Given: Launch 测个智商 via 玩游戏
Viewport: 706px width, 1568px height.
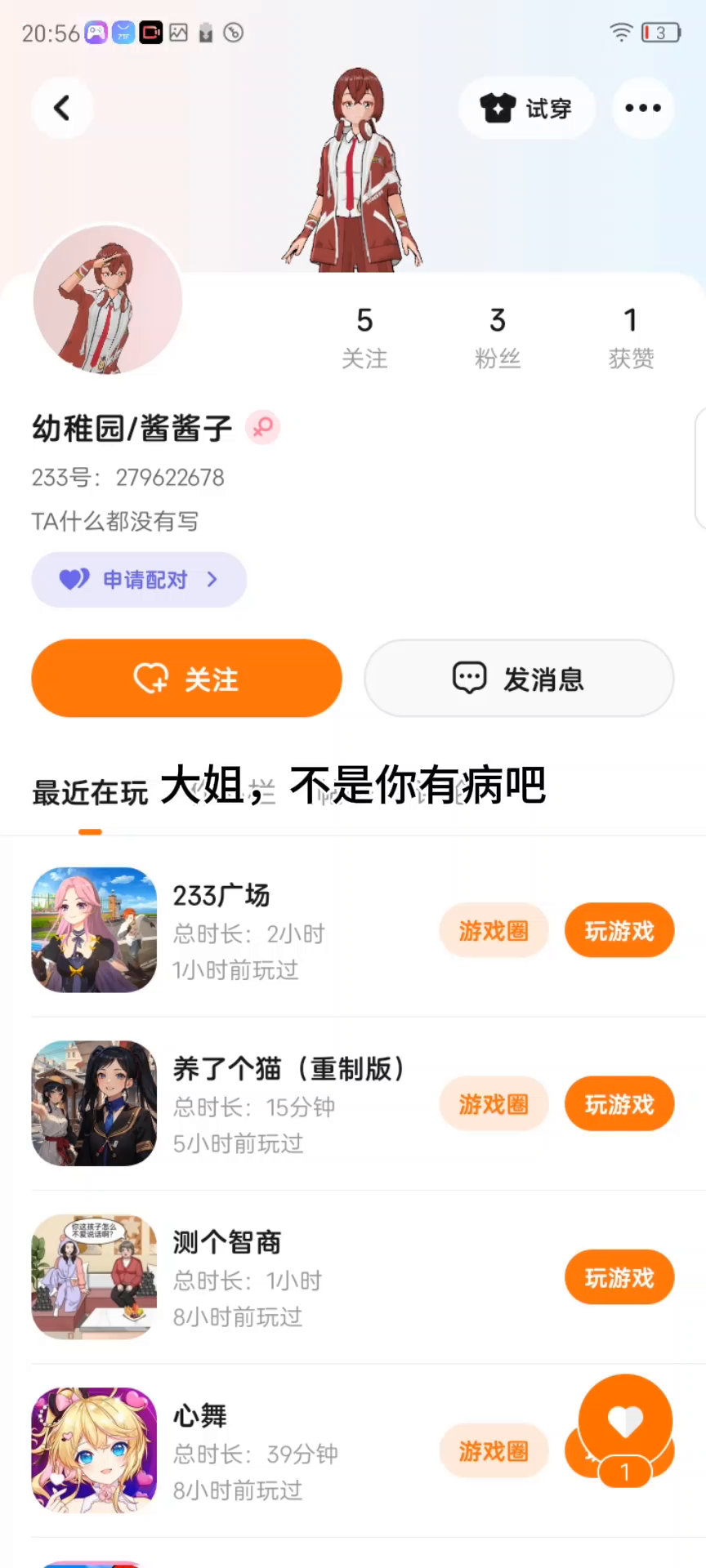Looking at the screenshot, I should point(619,1277).
